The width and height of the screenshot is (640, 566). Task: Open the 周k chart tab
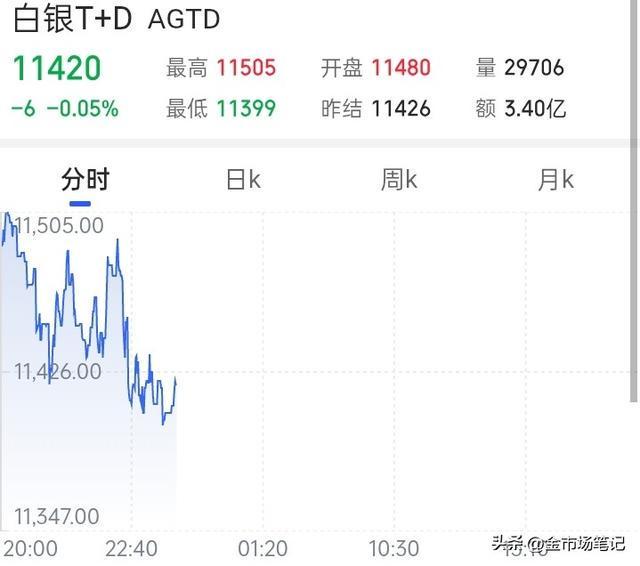pos(399,180)
